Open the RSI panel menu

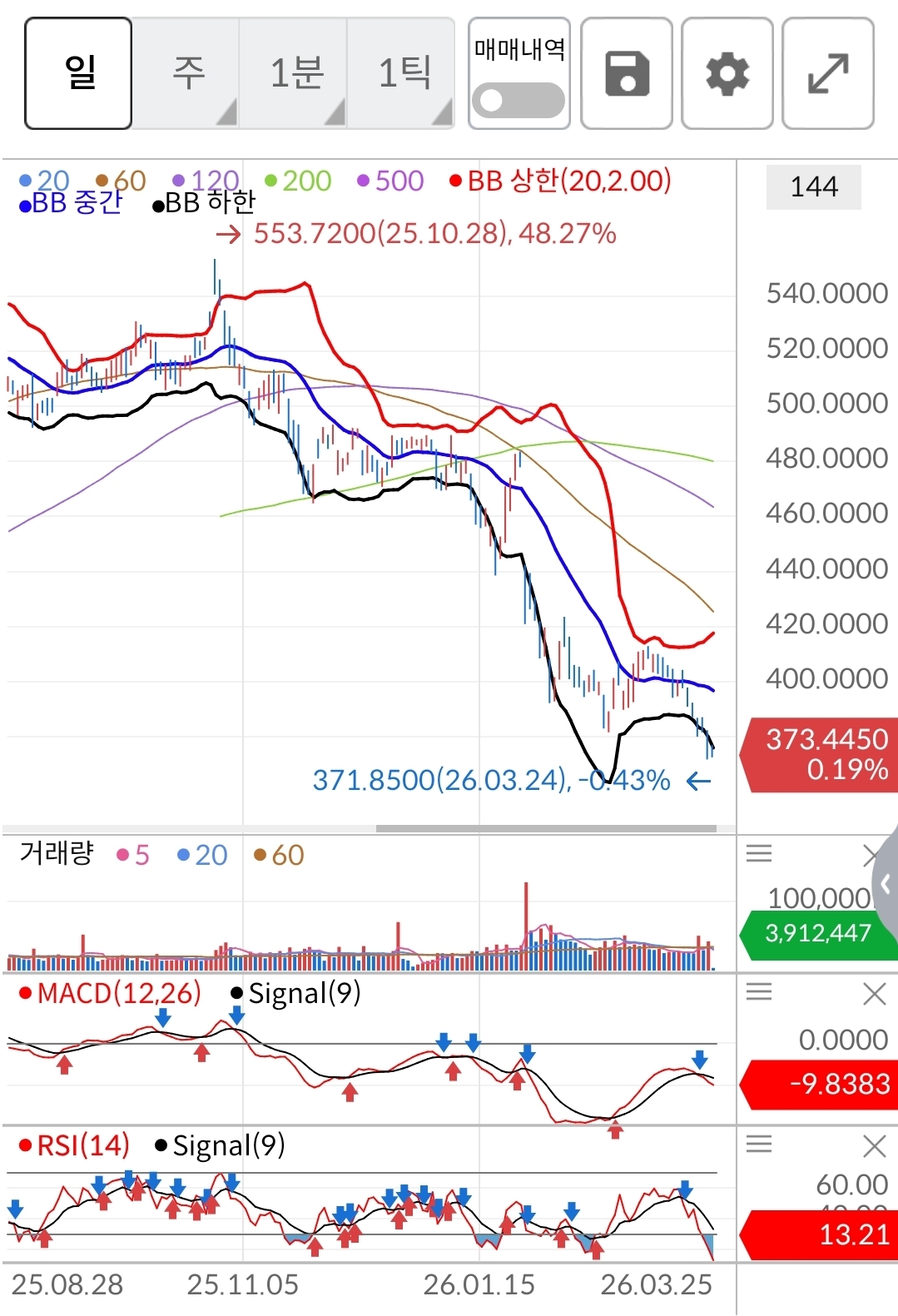759,1145
